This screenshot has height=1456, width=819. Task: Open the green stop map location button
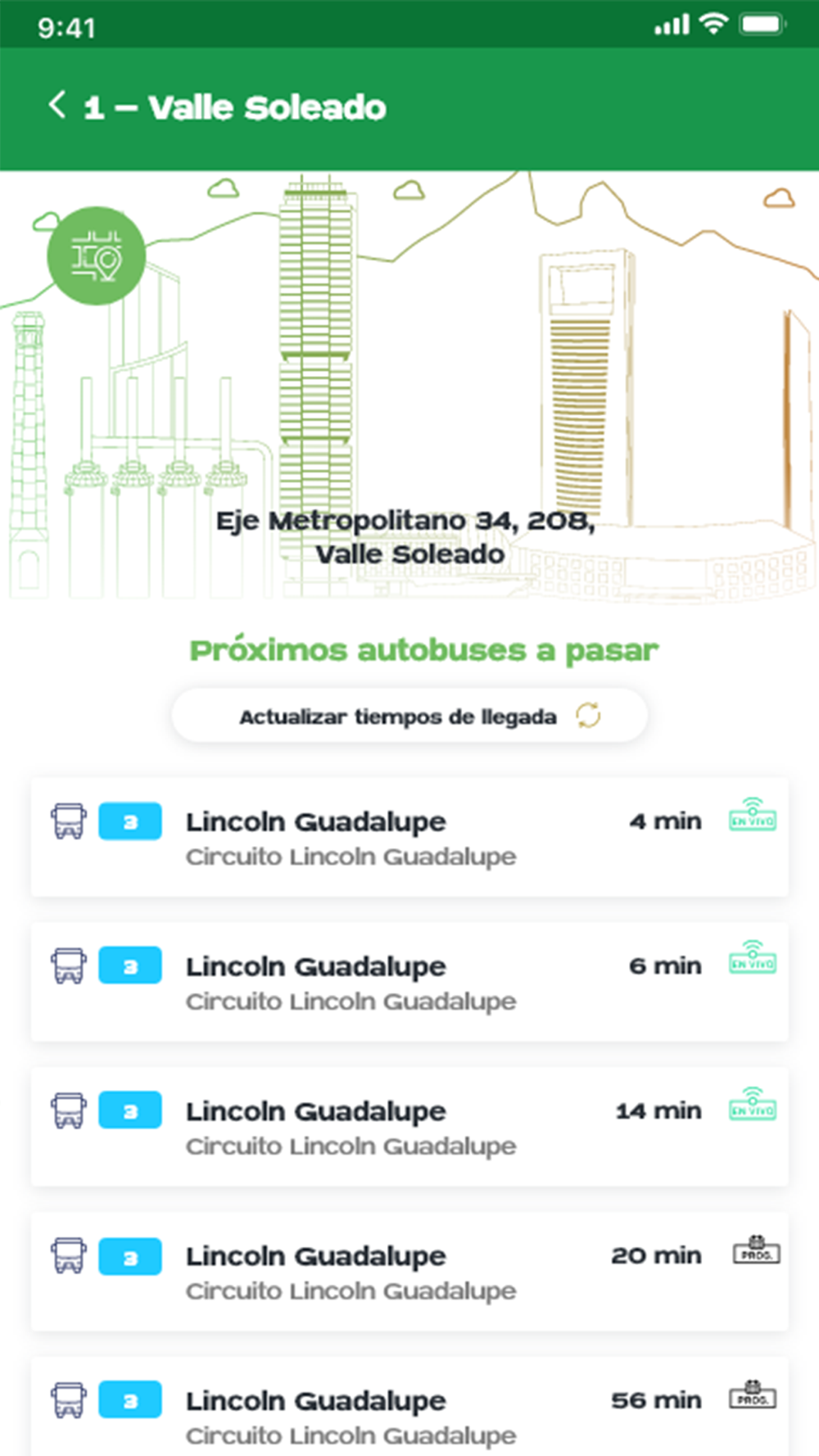coord(97,255)
